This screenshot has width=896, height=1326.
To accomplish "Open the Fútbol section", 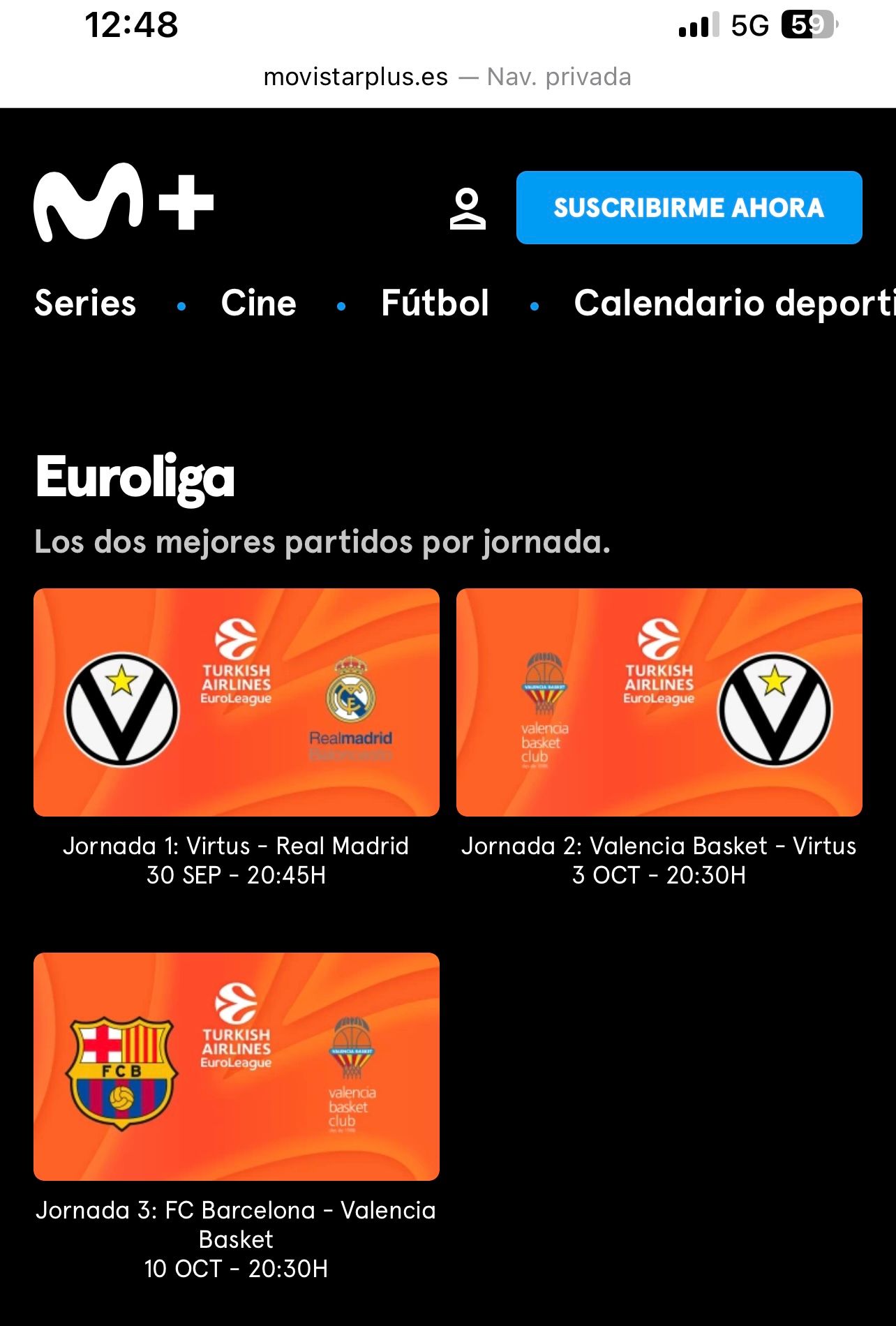I will coord(435,304).
